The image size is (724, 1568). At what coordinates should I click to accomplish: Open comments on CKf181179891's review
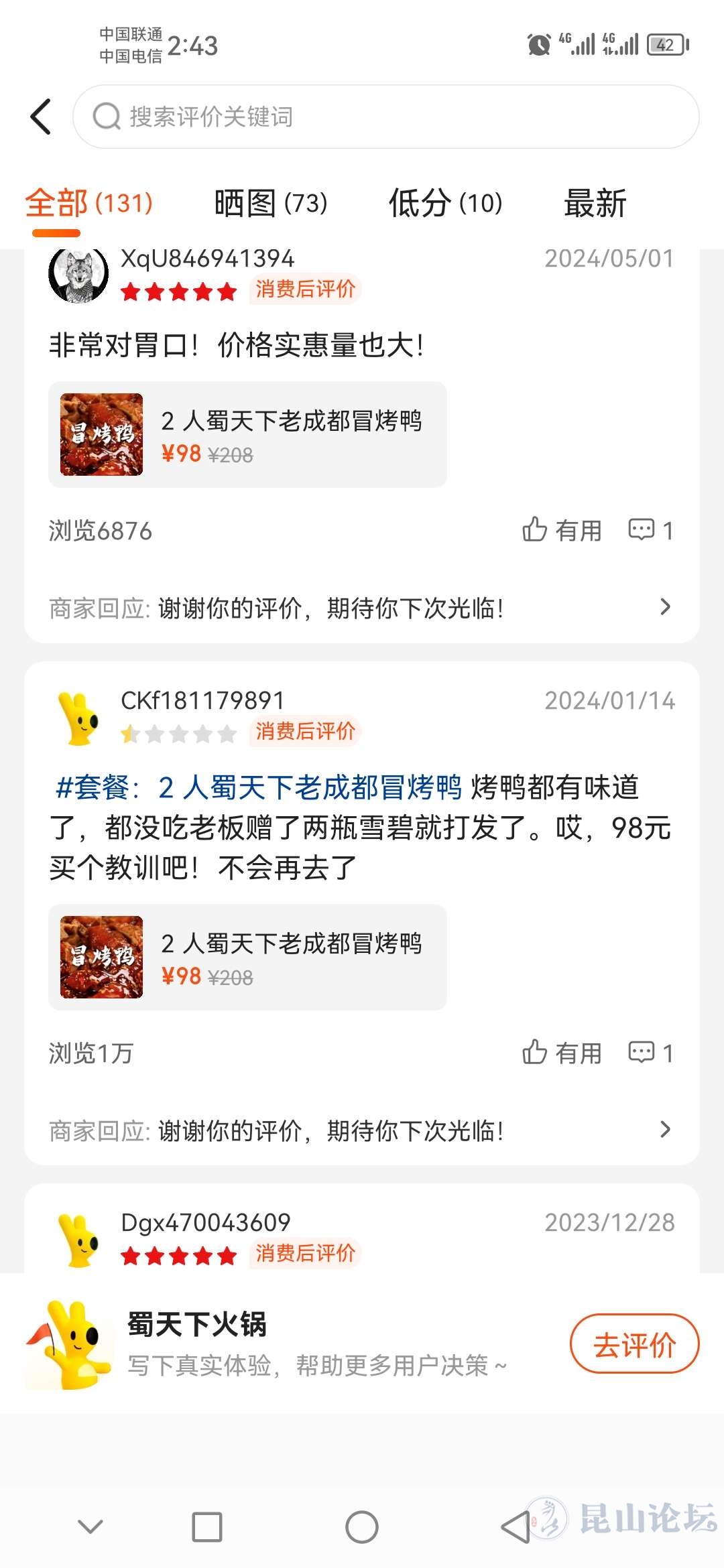click(650, 1053)
